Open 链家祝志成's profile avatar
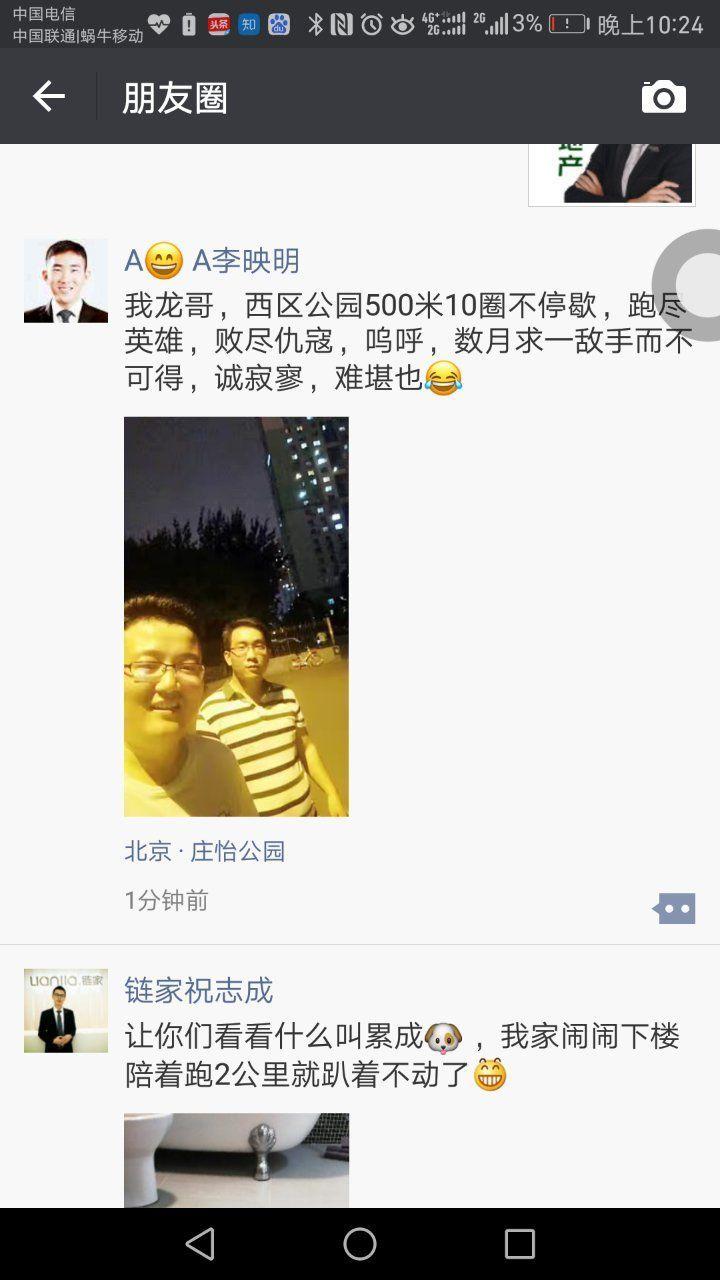Viewport: 720px width, 1280px height. [x=66, y=1010]
